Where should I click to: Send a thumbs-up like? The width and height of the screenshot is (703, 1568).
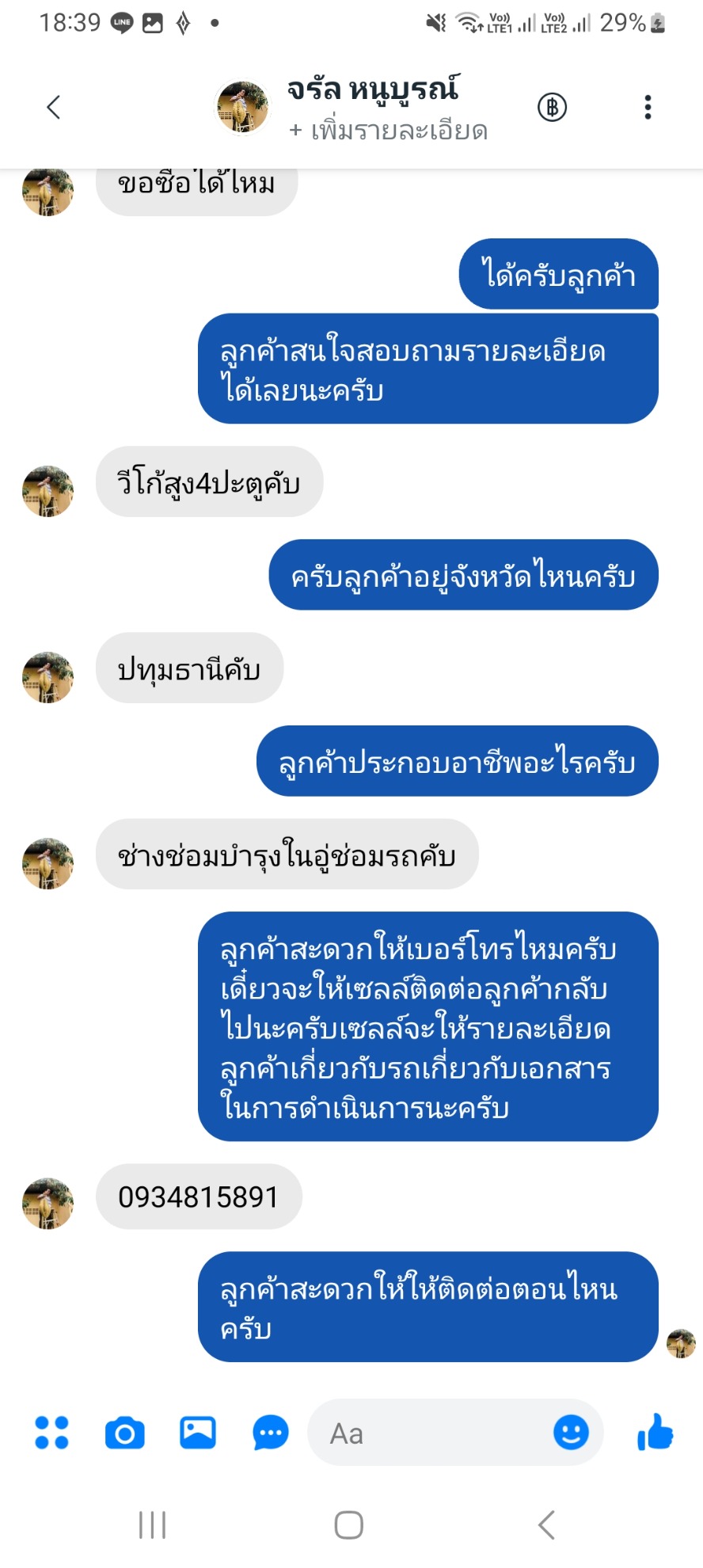click(x=655, y=1433)
